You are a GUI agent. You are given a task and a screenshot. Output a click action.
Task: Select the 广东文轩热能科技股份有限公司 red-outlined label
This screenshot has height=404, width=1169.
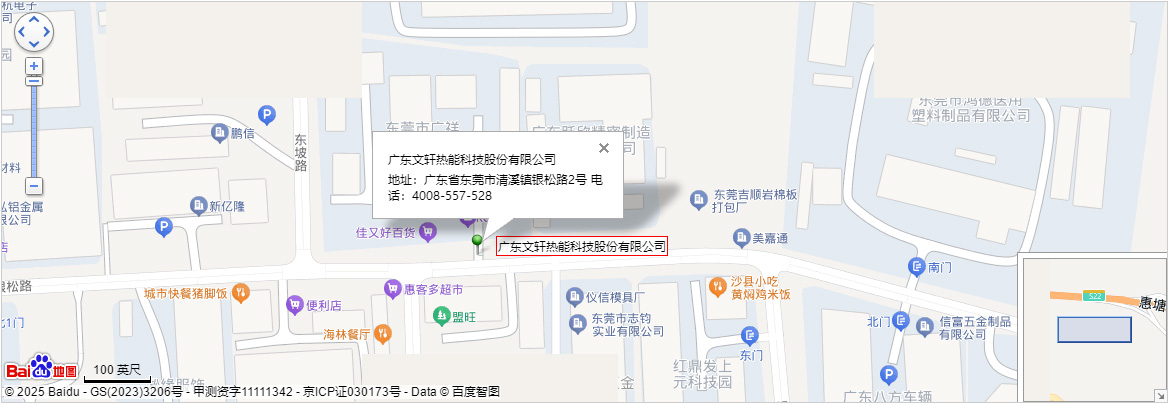coord(582,246)
